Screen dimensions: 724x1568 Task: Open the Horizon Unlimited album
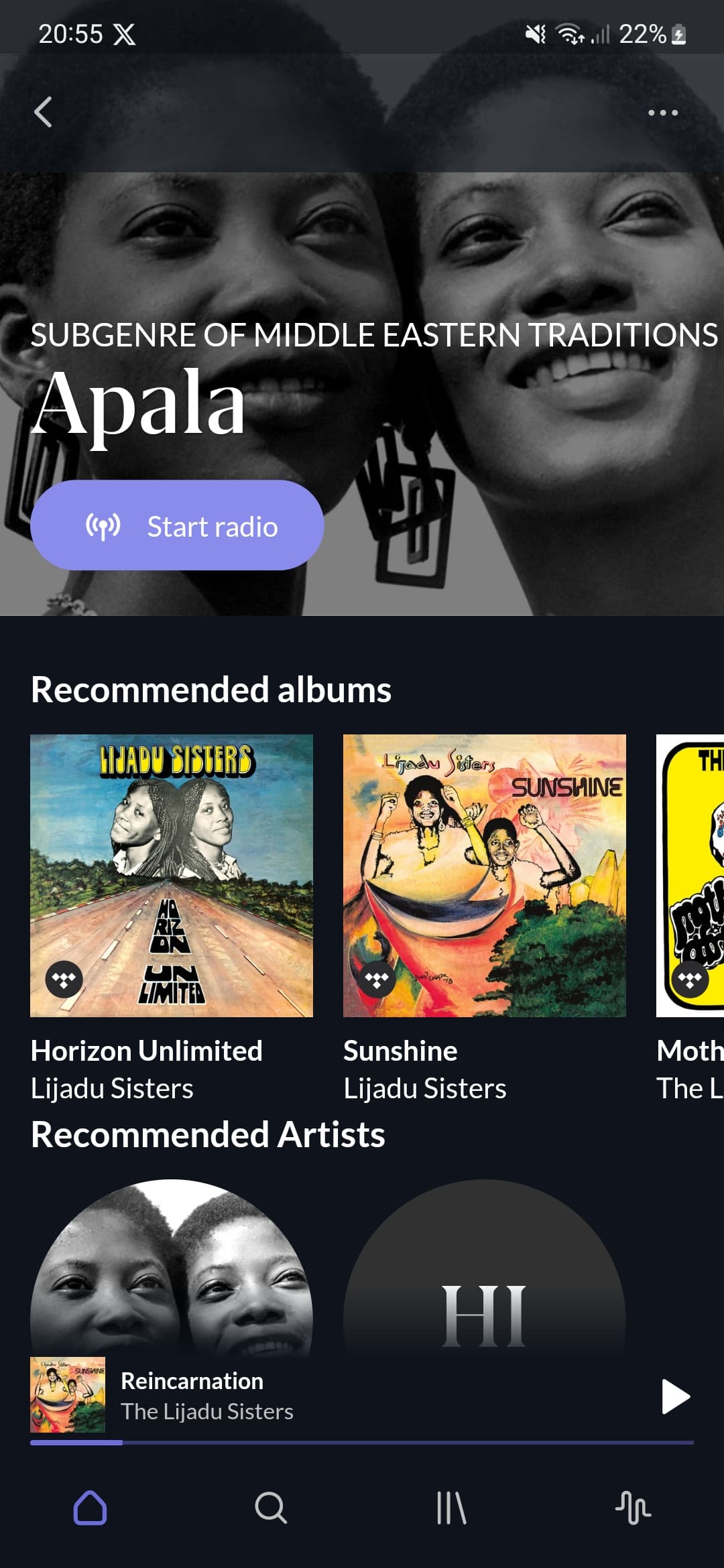pos(172,876)
